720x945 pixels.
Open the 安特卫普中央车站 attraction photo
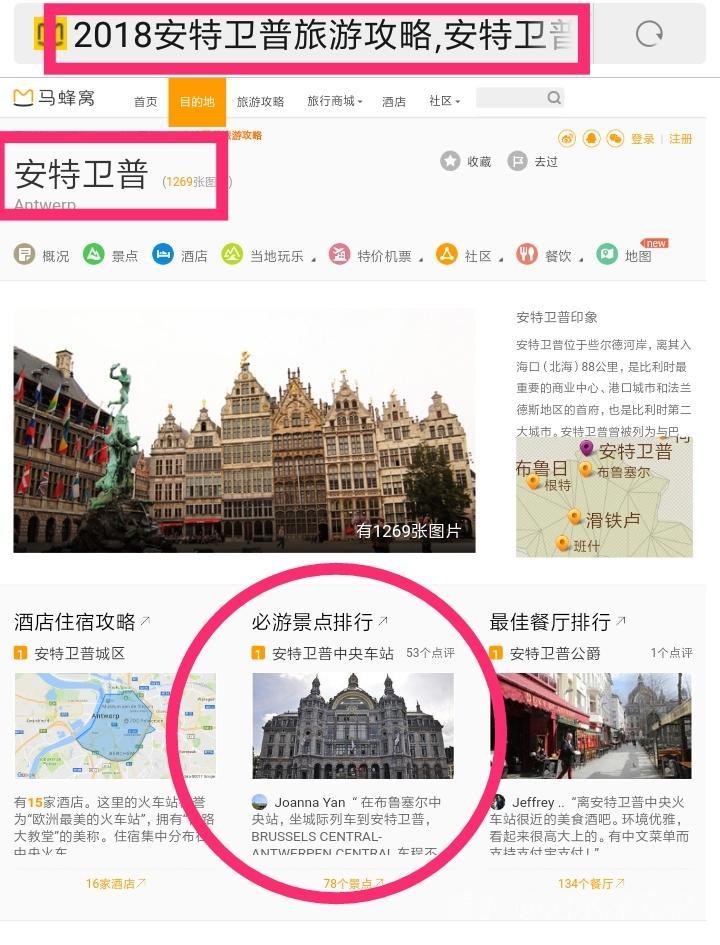coord(352,725)
